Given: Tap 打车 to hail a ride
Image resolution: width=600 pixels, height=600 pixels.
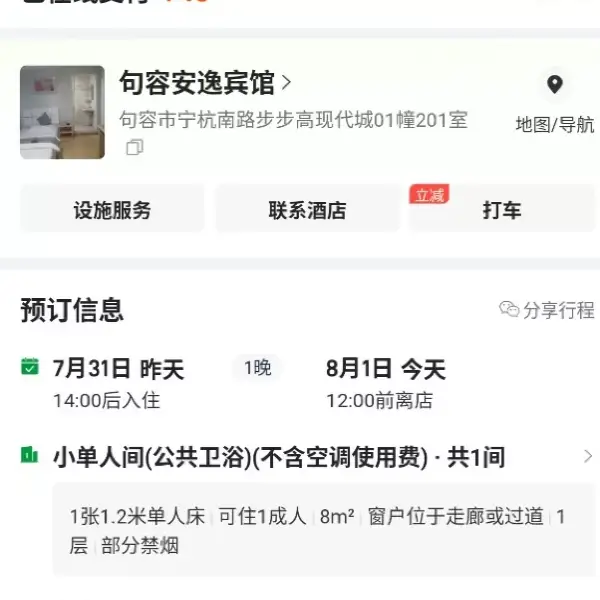Looking at the screenshot, I should pyautogui.click(x=502, y=210).
